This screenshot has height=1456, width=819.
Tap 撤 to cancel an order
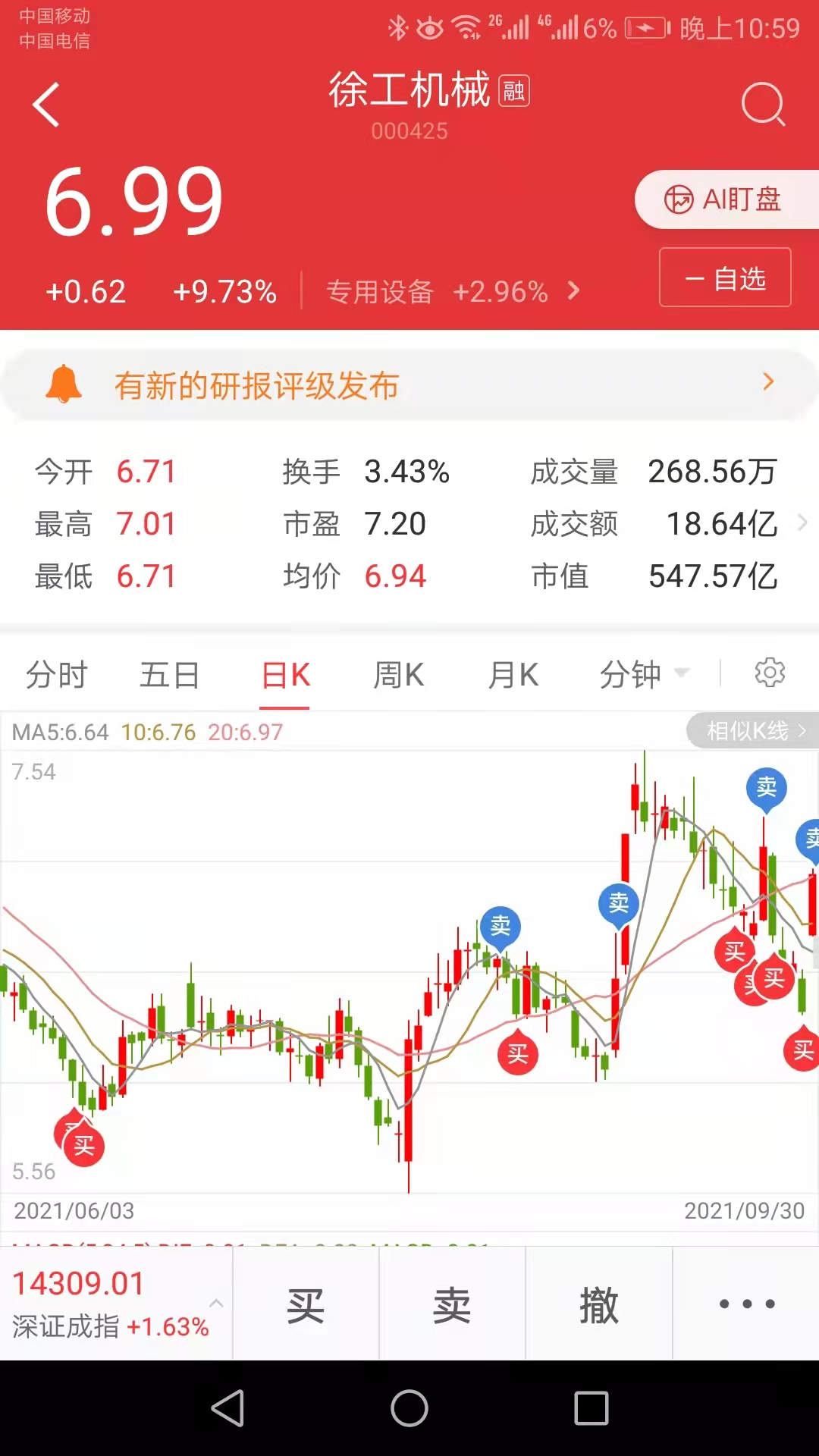(599, 1305)
